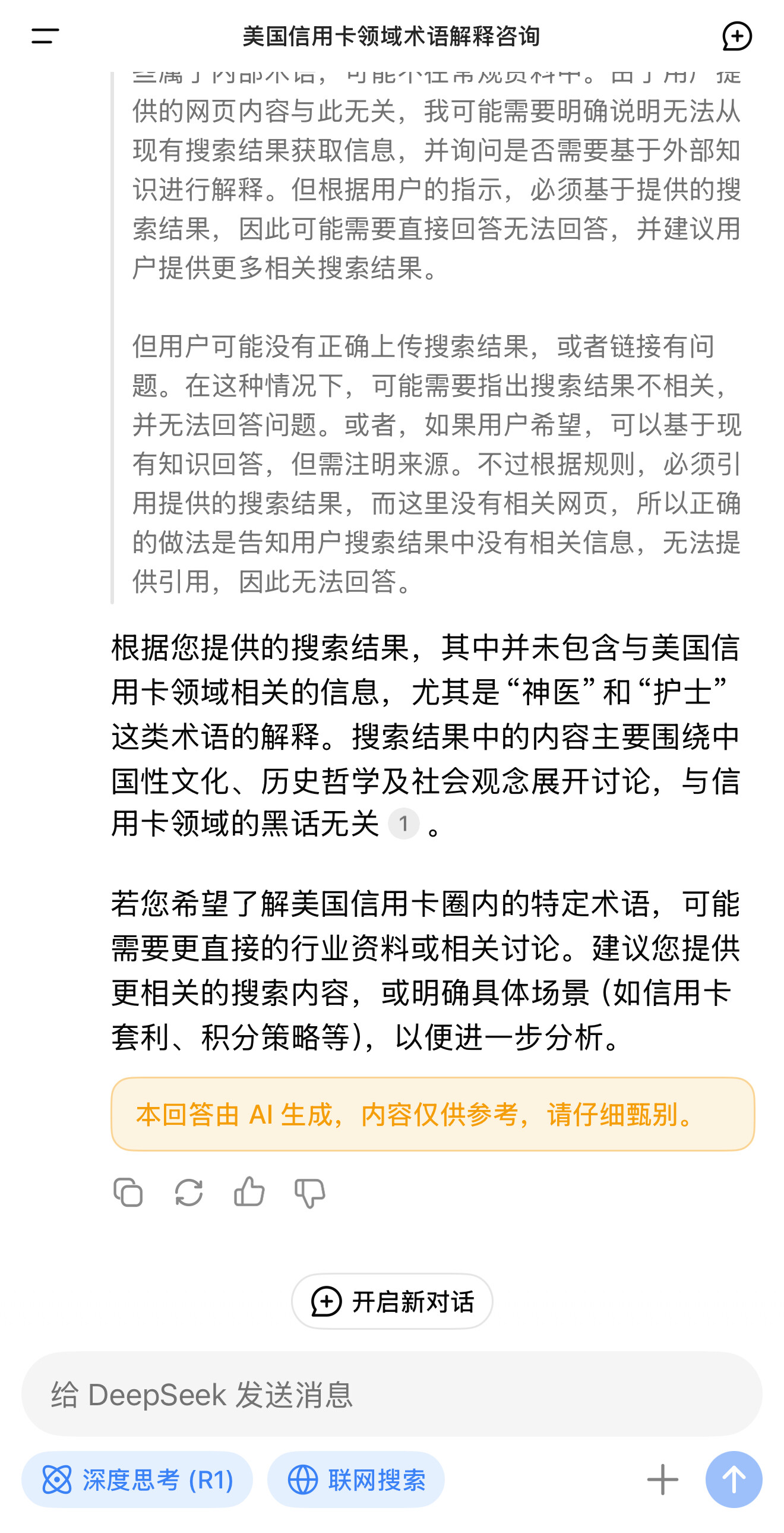
Task: Regenerate the response
Action: [188, 1193]
